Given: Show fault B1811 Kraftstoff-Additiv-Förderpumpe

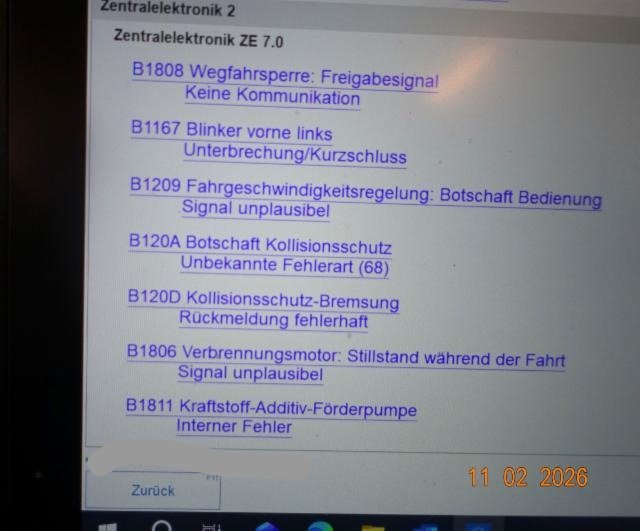Looking at the screenshot, I should (272, 409).
